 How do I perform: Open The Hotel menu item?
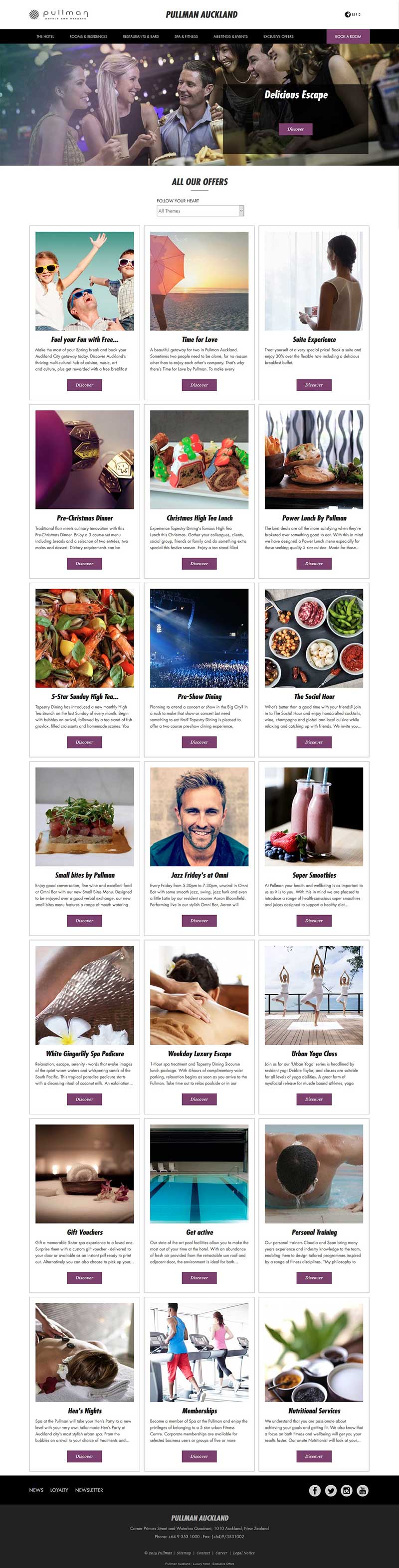[45, 36]
